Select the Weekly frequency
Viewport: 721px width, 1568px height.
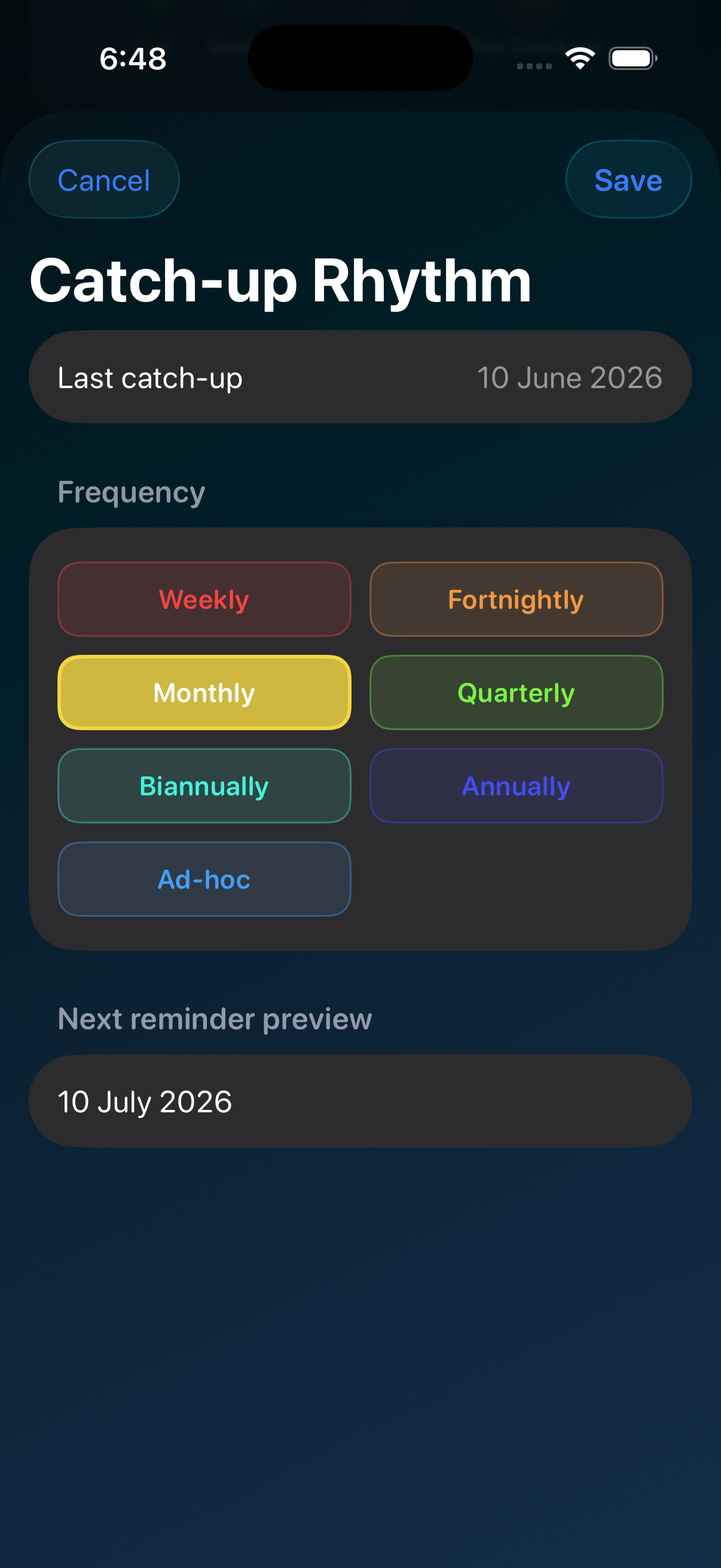(x=204, y=600)
